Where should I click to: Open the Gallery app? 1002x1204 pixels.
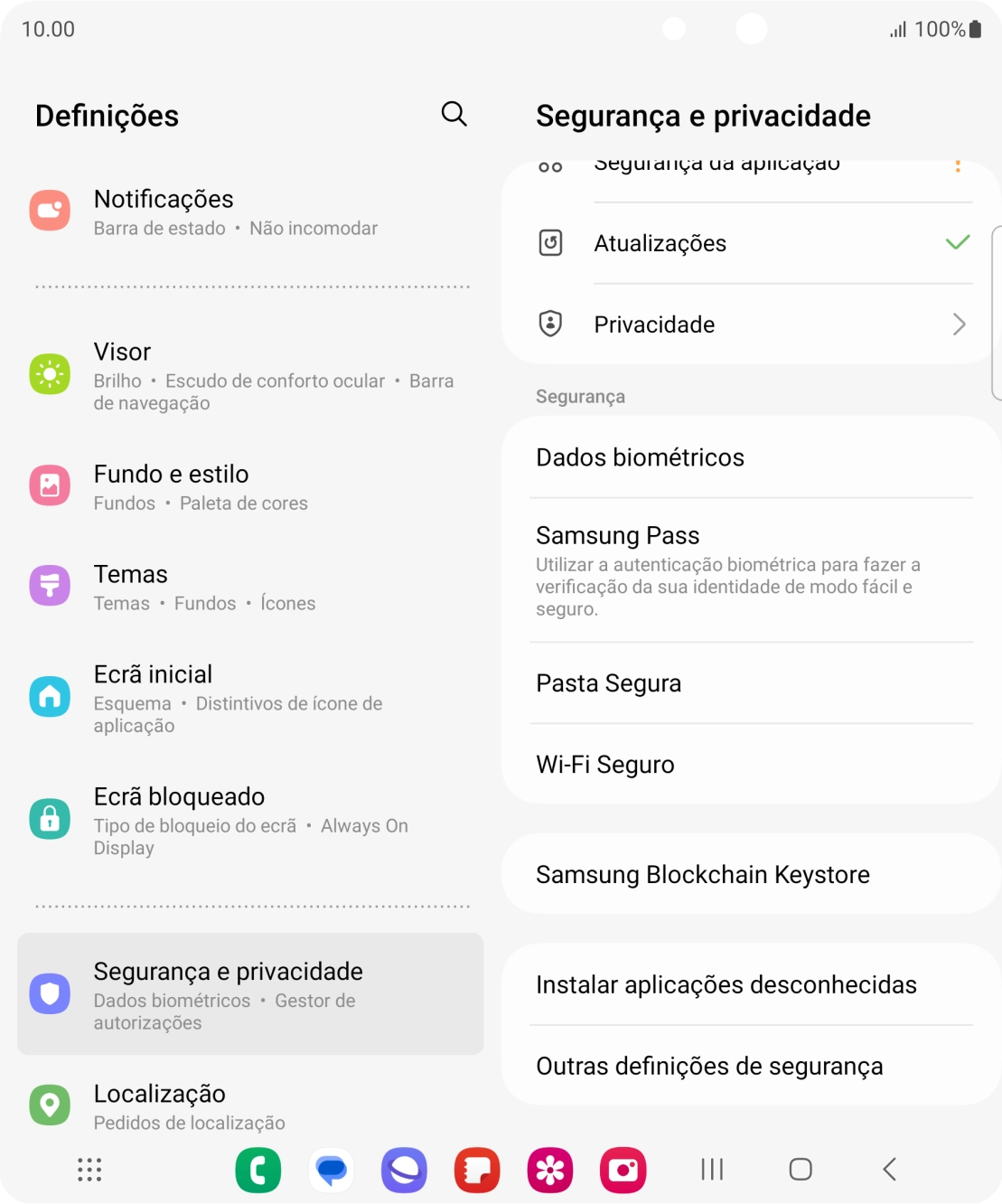click(549, 1170)
